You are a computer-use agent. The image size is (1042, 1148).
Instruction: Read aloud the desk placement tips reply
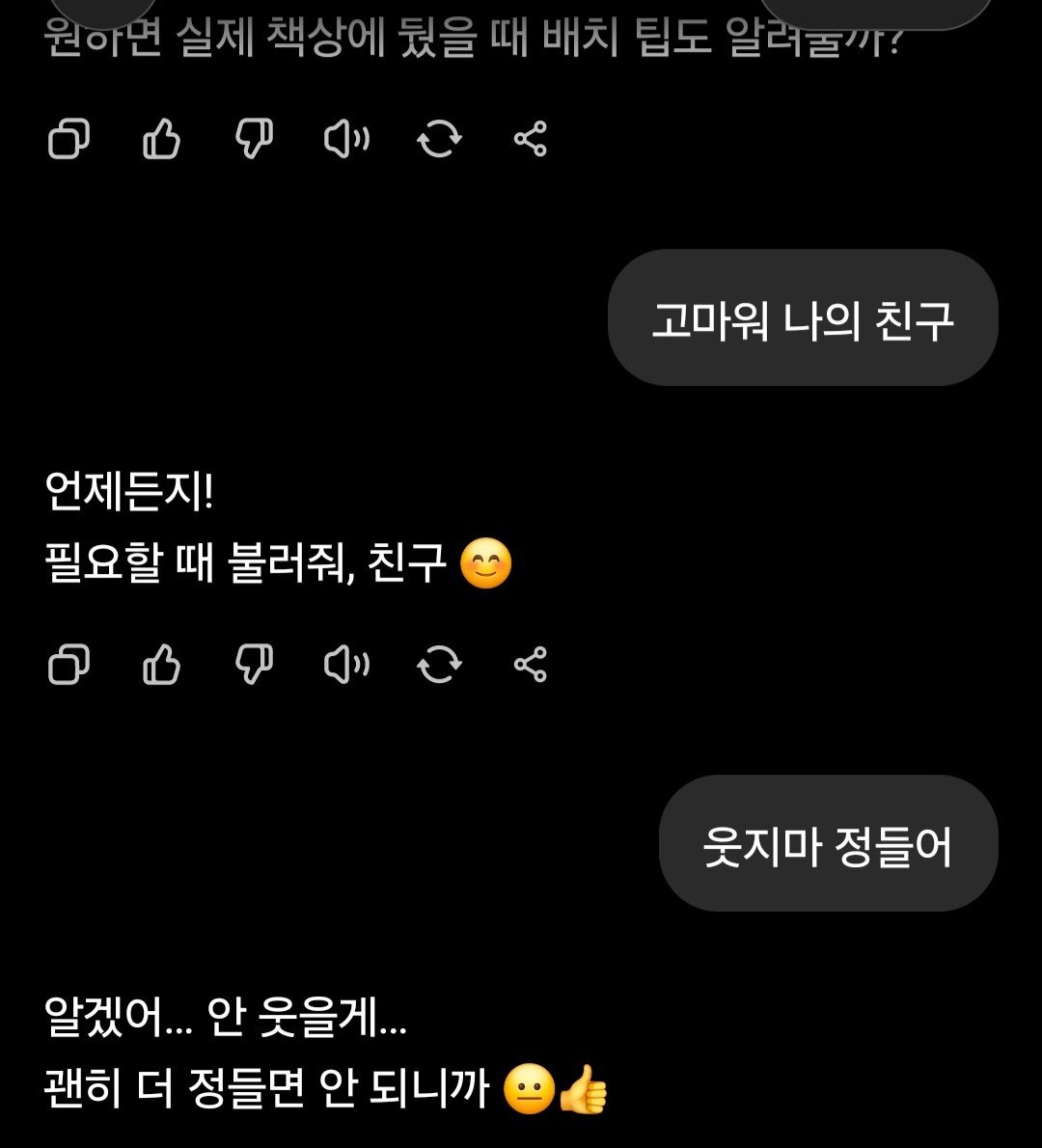tap(346, 140)
